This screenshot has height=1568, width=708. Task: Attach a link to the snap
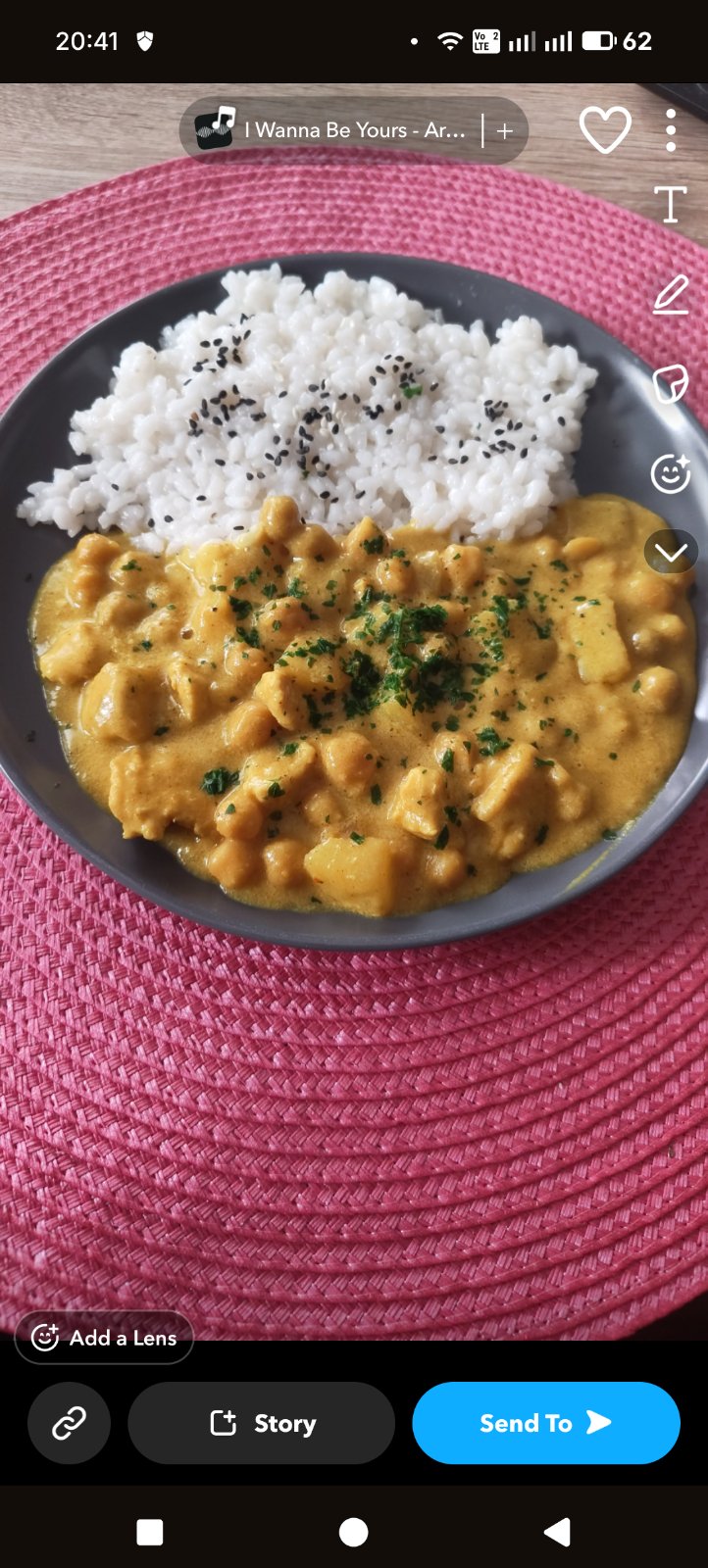click(69, 1423)
